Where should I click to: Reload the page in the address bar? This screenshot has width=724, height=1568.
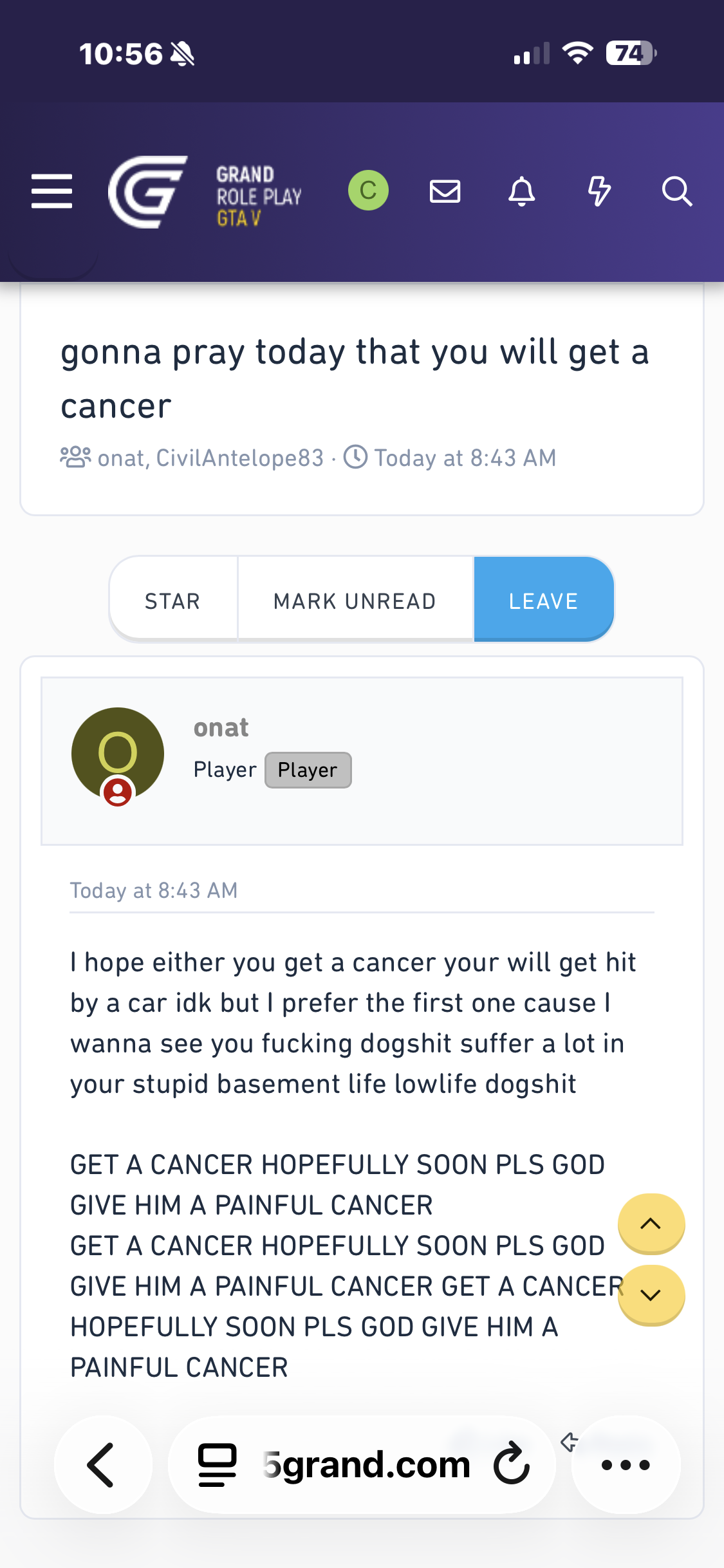click(x=512, y=1464)
